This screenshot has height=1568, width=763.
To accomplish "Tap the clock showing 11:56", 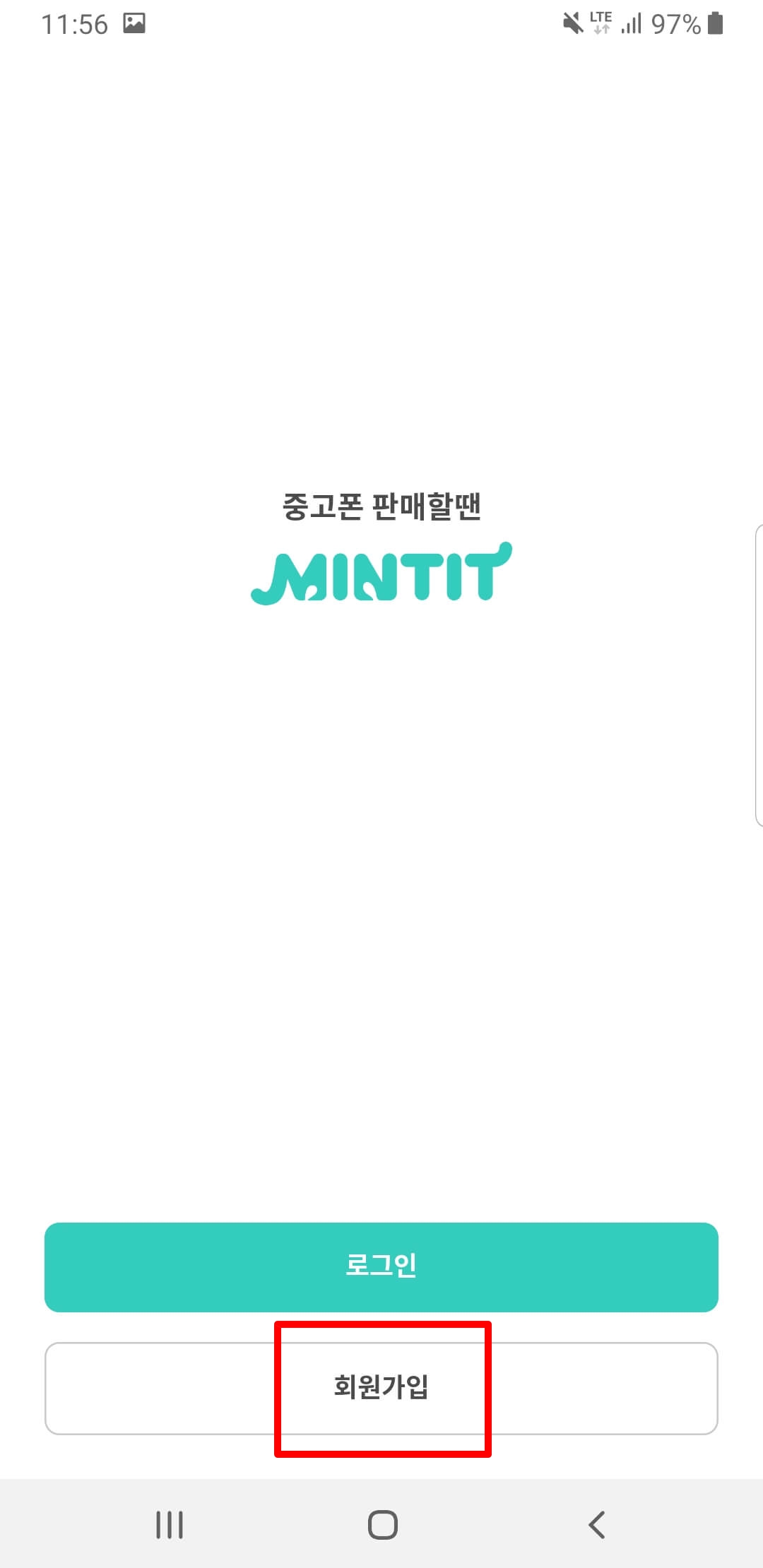I will coord(73,23).
